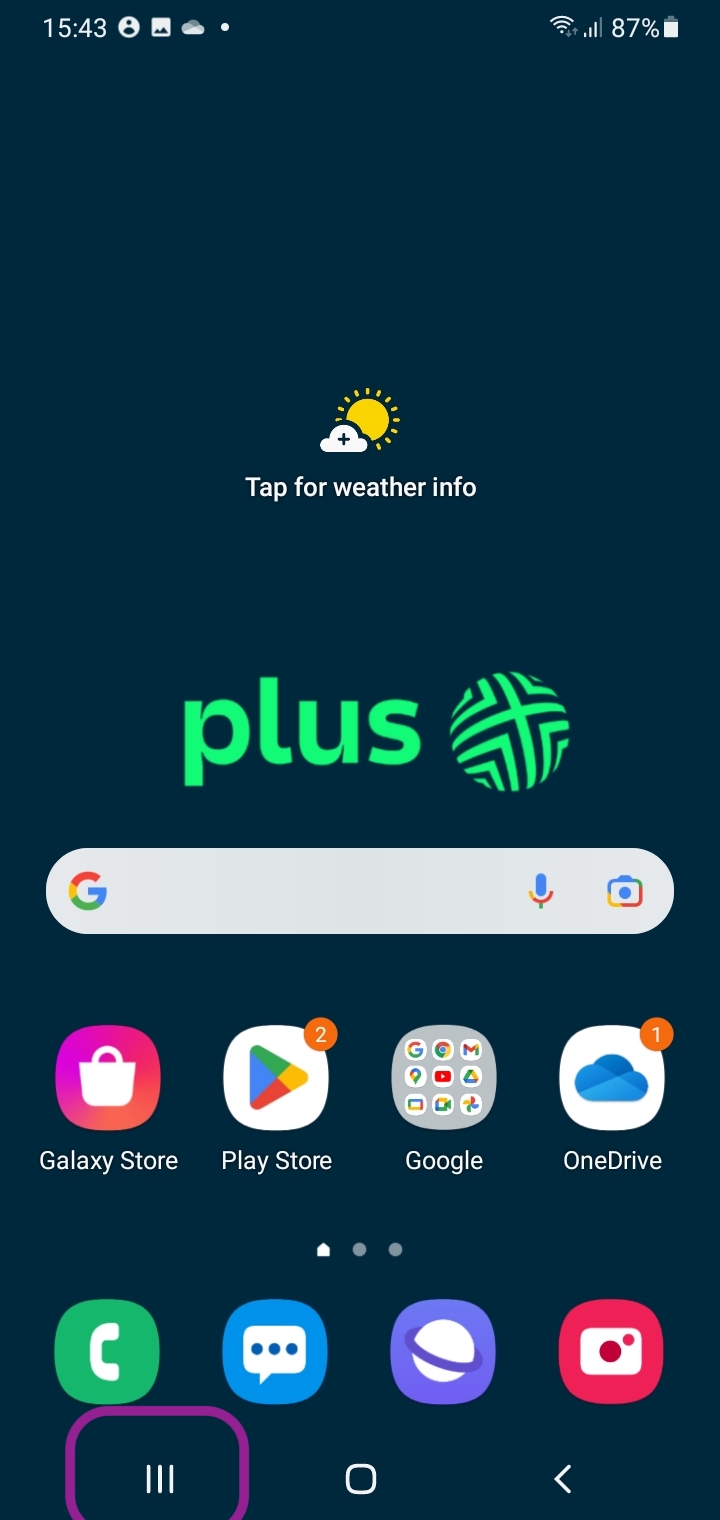Launch the Phone dialer app
Viewport: 720px width, 1520px height.
click(x=107, y=1351)
